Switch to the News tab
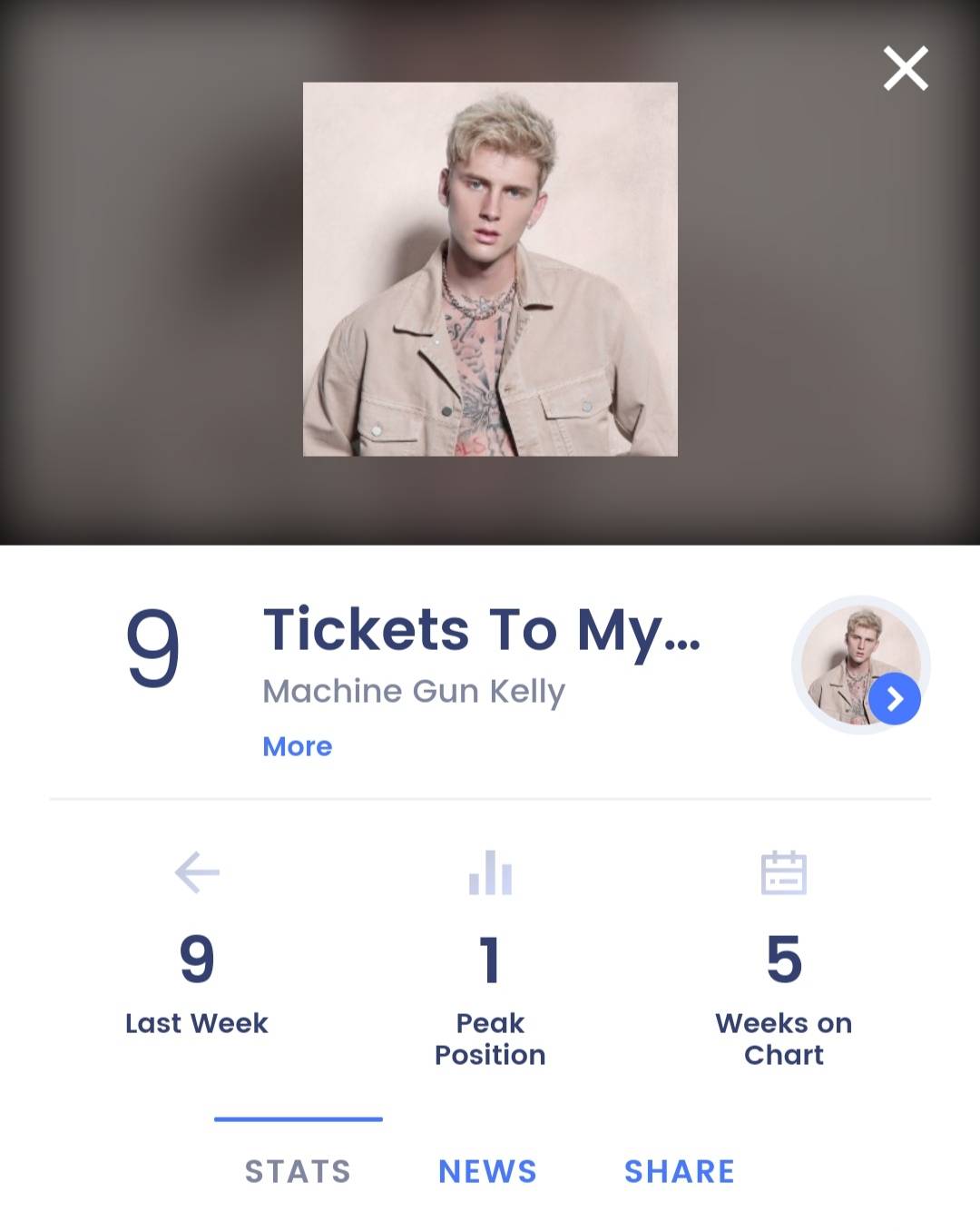The width and height of the screenshot is (980, 1231). tap(487, 1171)
